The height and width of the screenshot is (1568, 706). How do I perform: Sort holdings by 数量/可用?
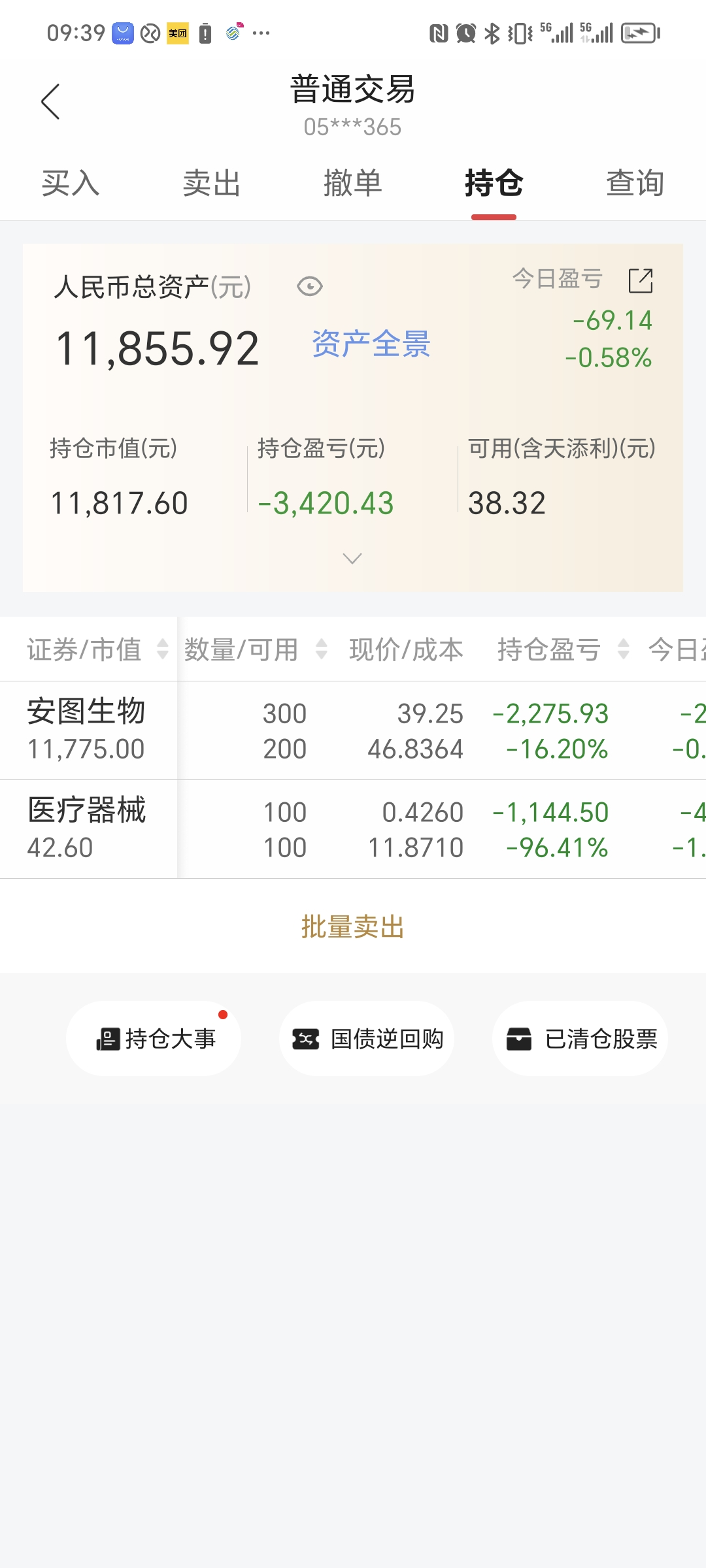[255, 649]
